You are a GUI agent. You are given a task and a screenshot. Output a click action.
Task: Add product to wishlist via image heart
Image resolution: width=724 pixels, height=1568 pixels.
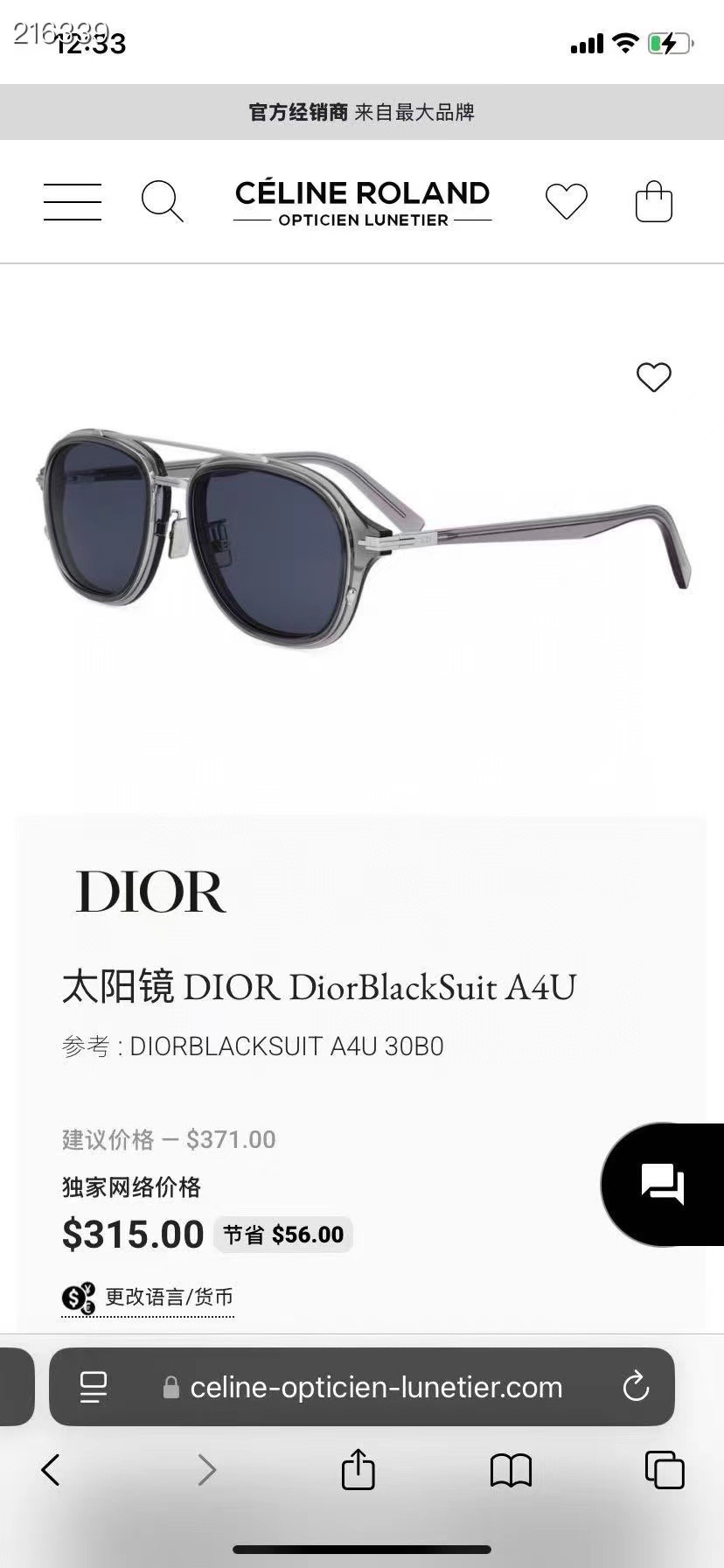tap(653, 376)
